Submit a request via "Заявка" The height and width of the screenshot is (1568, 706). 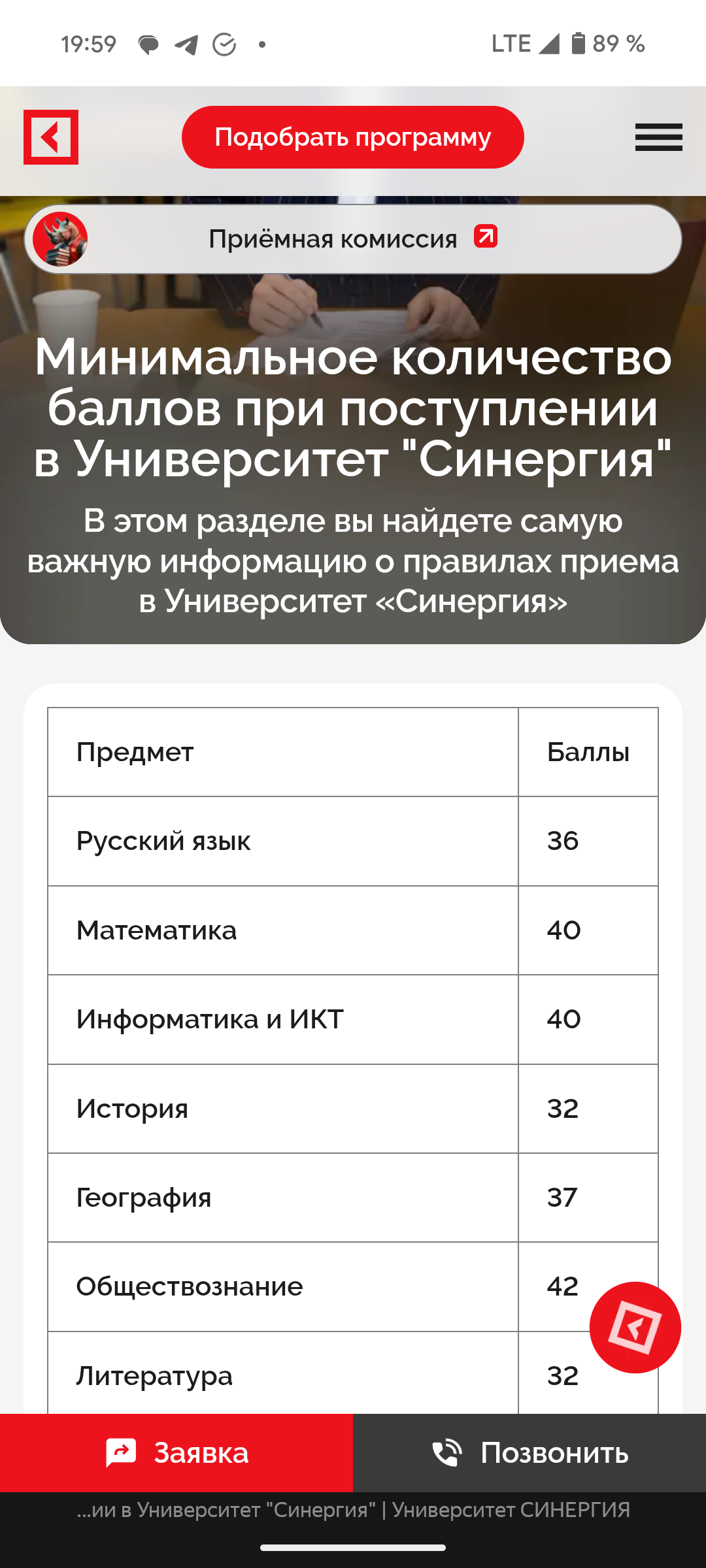pos(176,1453)
